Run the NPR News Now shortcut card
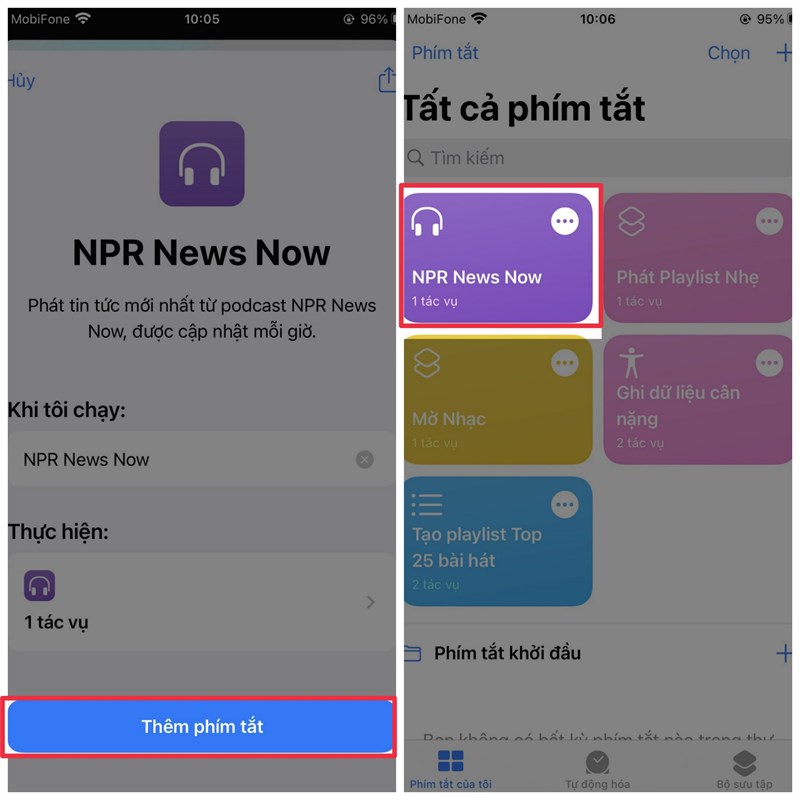800x800 pixels. pyautogui.click(x=480, y=275)
